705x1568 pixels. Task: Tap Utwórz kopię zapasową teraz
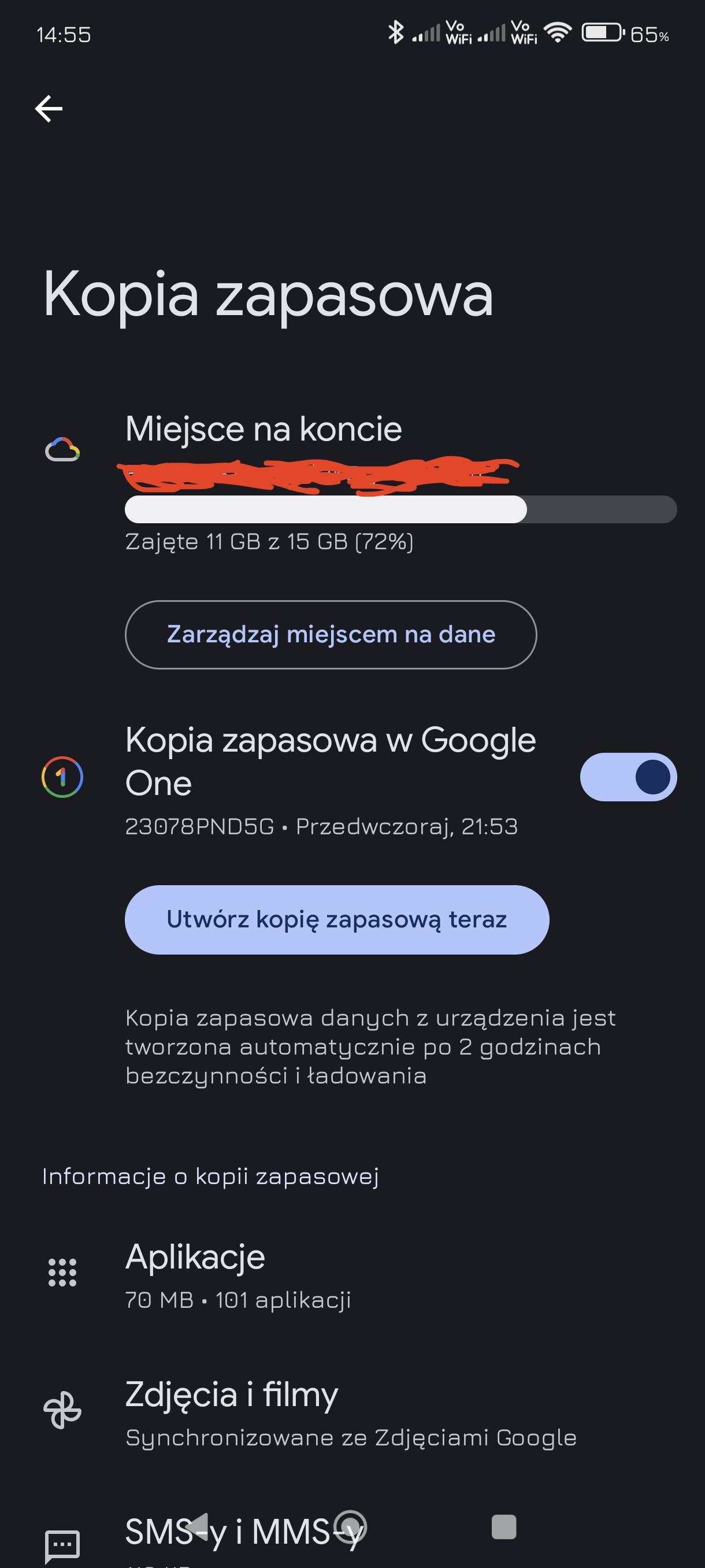(336, 919)
